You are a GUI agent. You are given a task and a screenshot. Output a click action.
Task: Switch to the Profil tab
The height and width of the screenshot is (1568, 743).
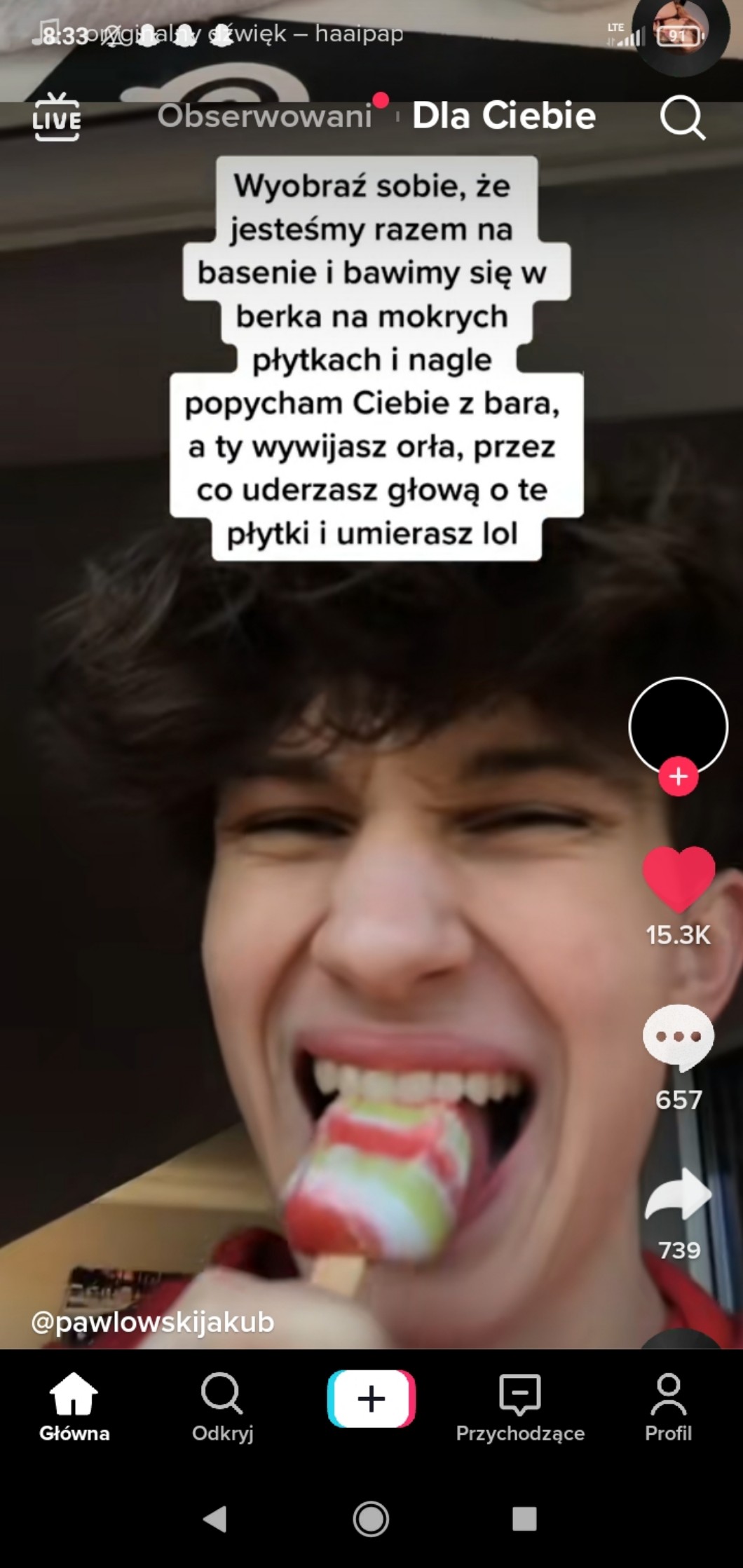pyautogui.click(x=668, y=1407)
